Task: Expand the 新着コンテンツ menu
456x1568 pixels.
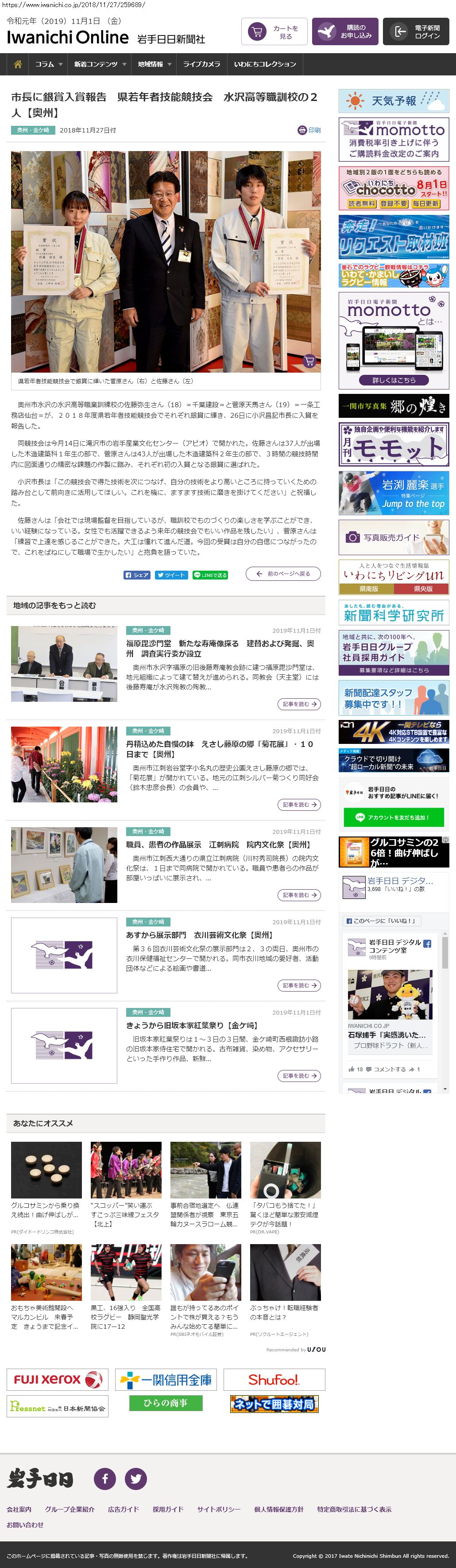Action: [x=100, y=64]
